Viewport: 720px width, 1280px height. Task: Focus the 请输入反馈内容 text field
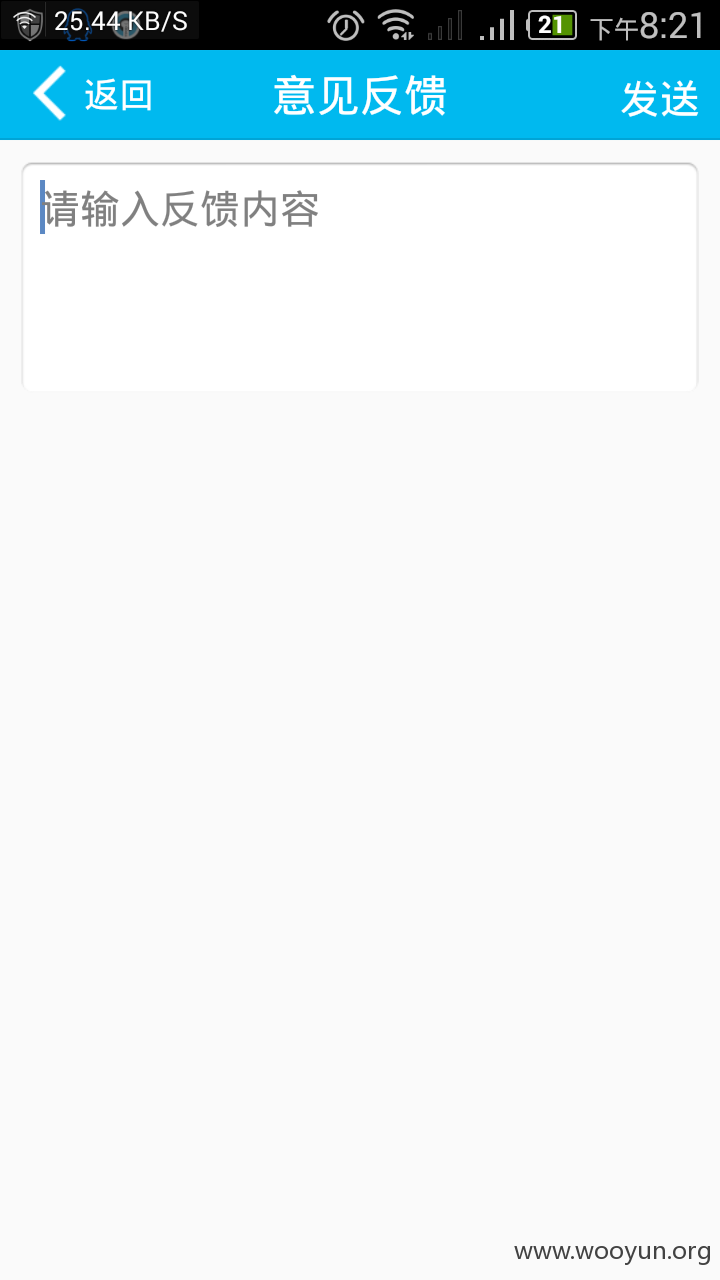[x=359, y=277]
